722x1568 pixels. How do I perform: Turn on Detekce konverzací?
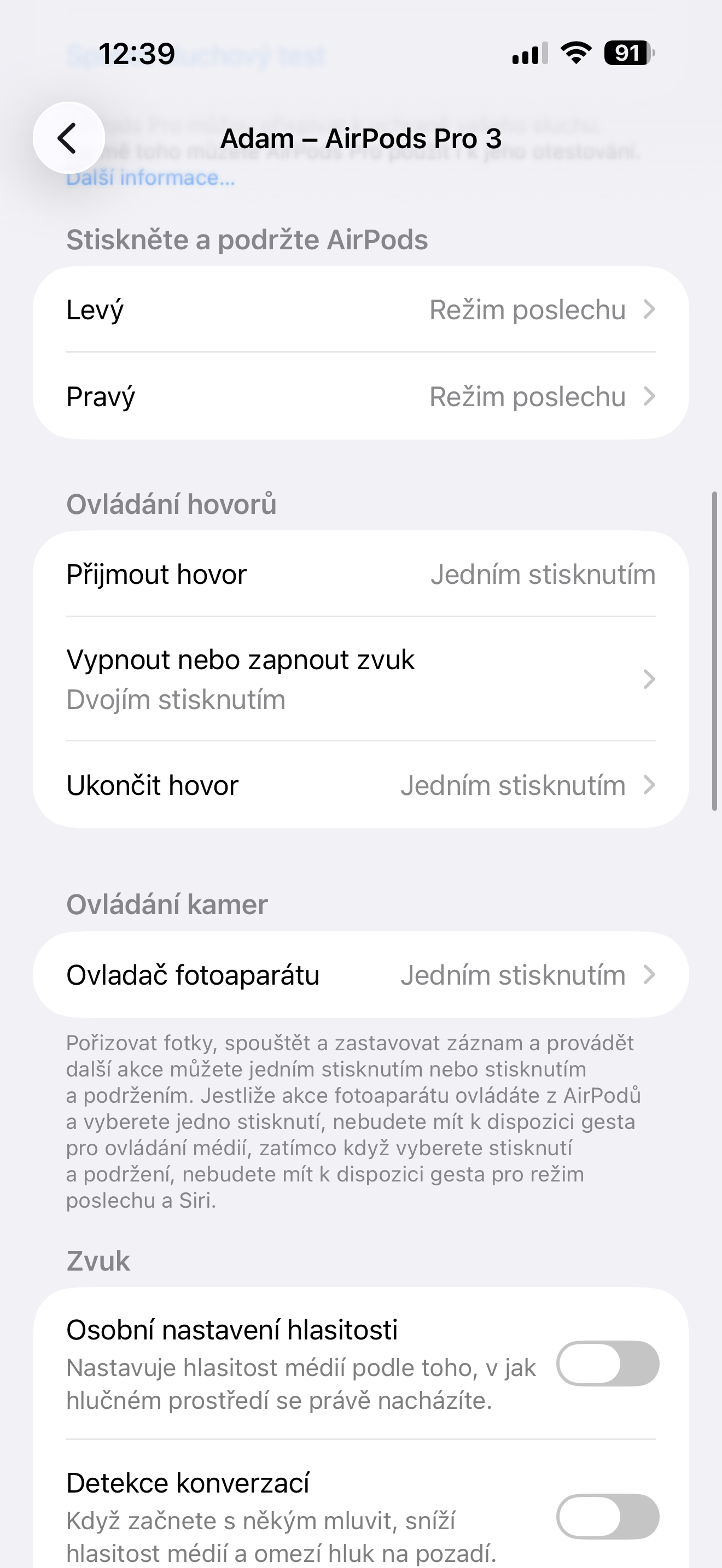[x=607, y=1516]
